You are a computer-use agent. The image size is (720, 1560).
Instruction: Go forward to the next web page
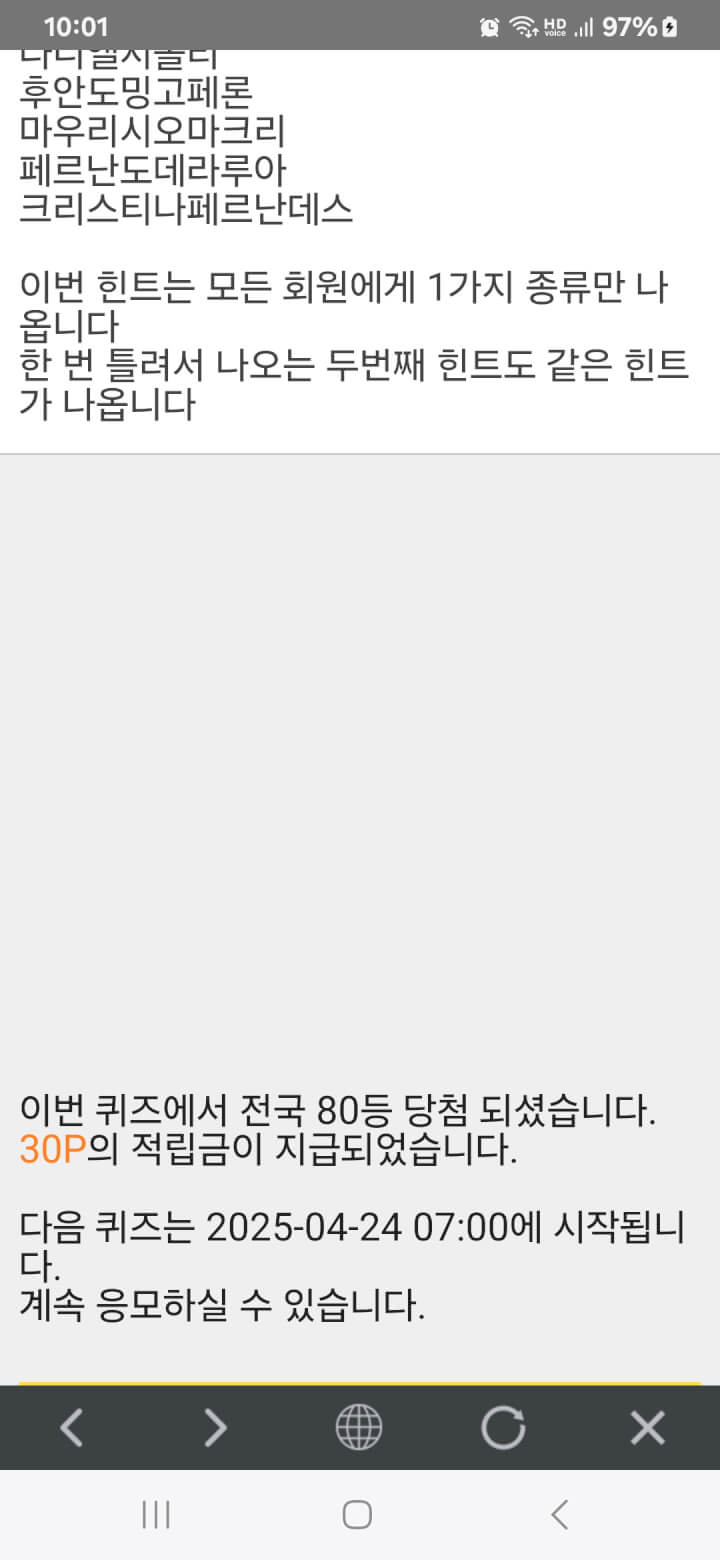(x=215, y=1427)
